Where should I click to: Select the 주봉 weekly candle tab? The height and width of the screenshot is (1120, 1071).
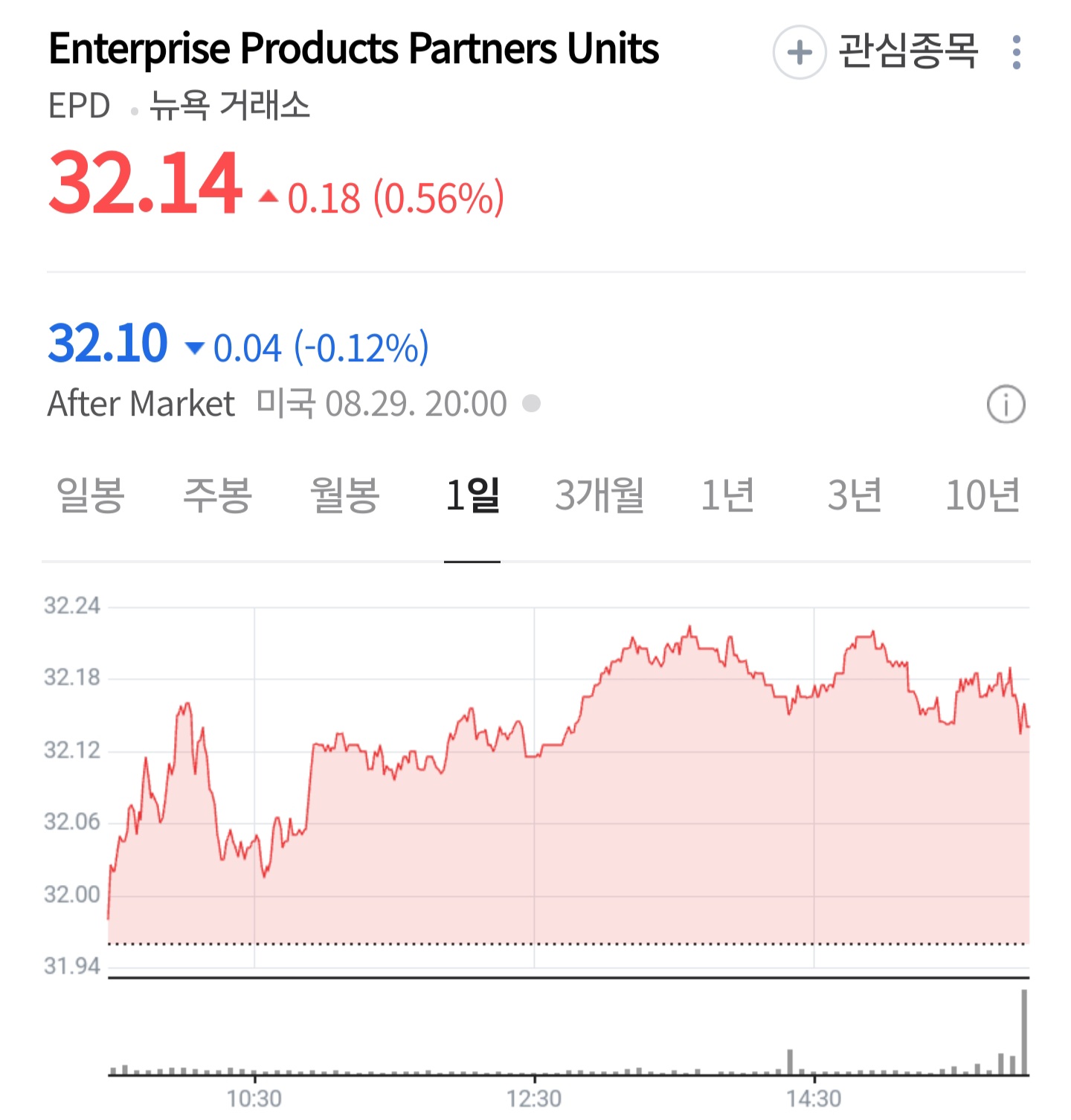point(218,495)
